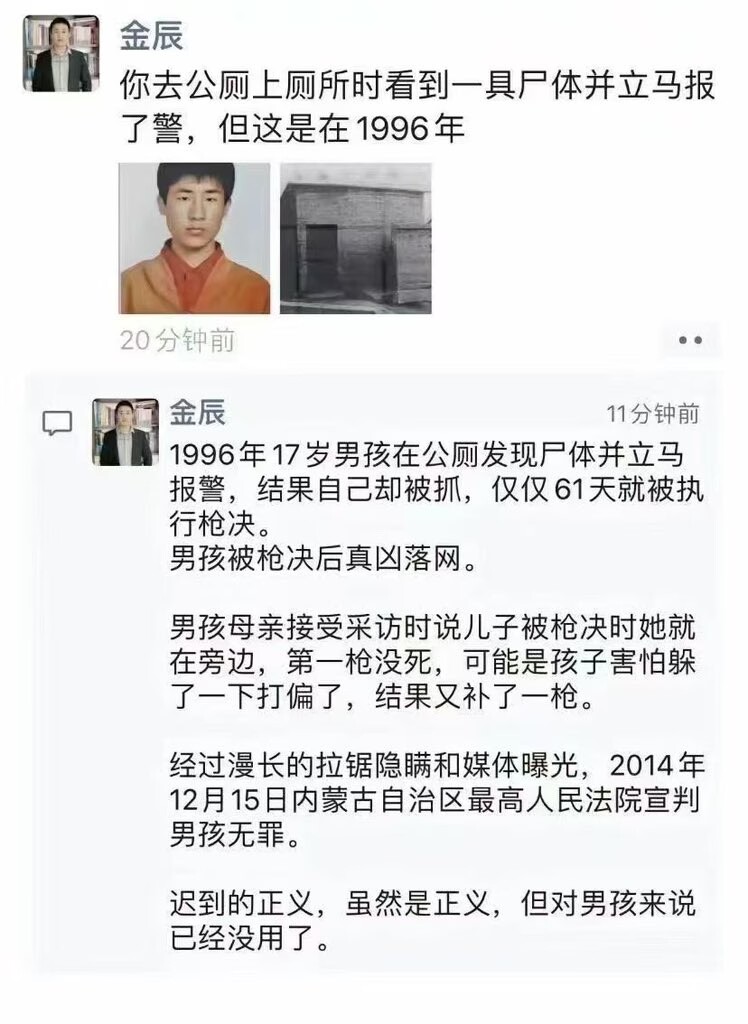748x1024 pixels.
Task: Open 金辰's avatar in the comment
Action: [125, 432]
